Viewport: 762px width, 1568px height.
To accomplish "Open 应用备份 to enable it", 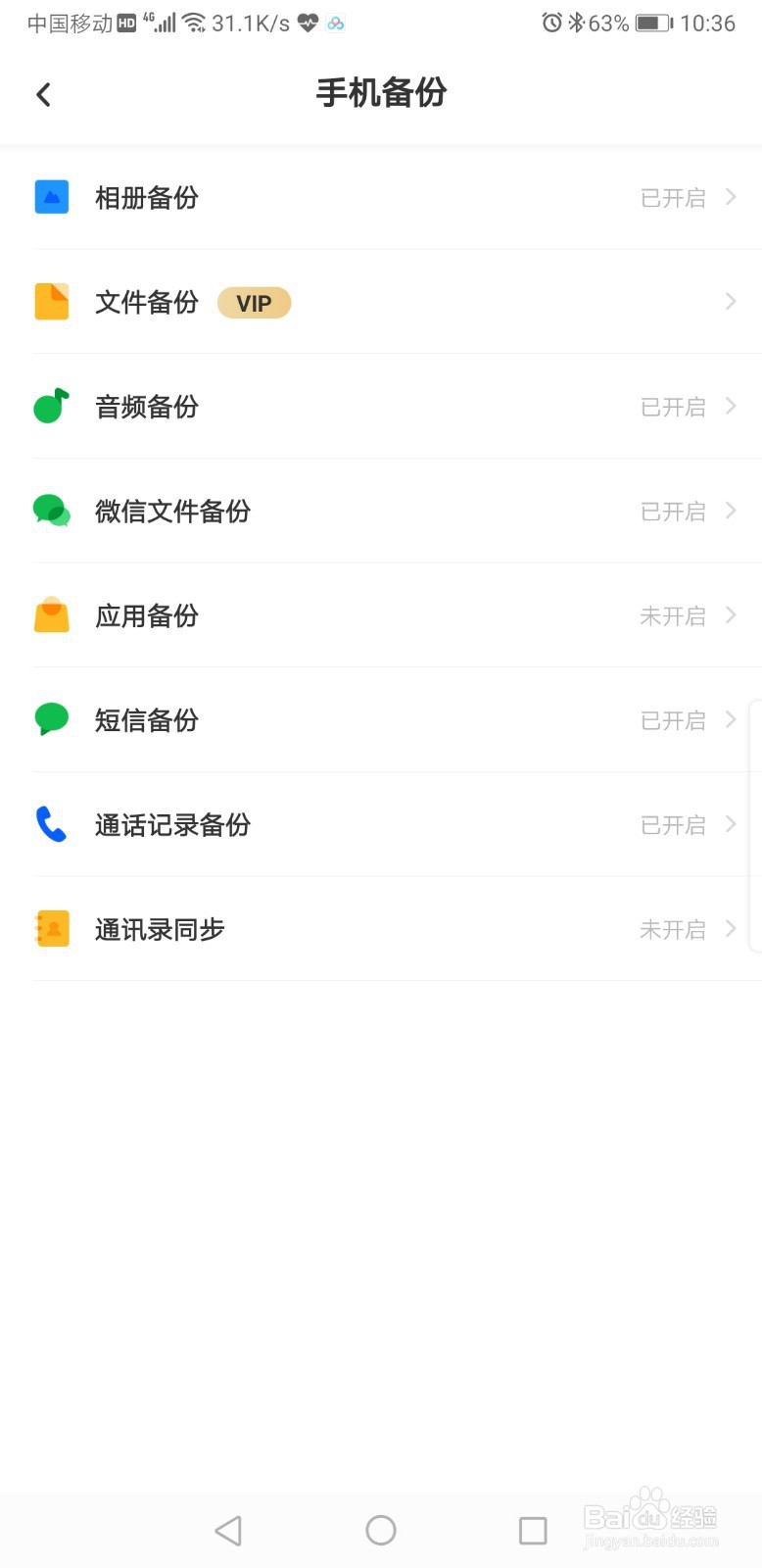I will [x=381, y=615].
